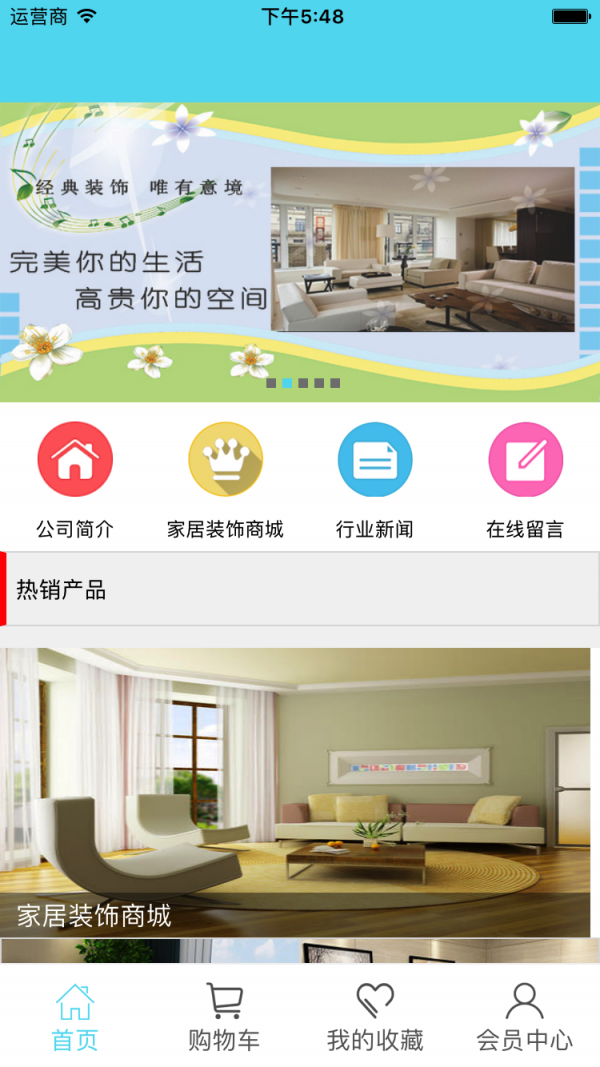Viewport: 600px width, 1067px height.
Task: Switch to the 首页 home tab
Action: coord(75,1017)
